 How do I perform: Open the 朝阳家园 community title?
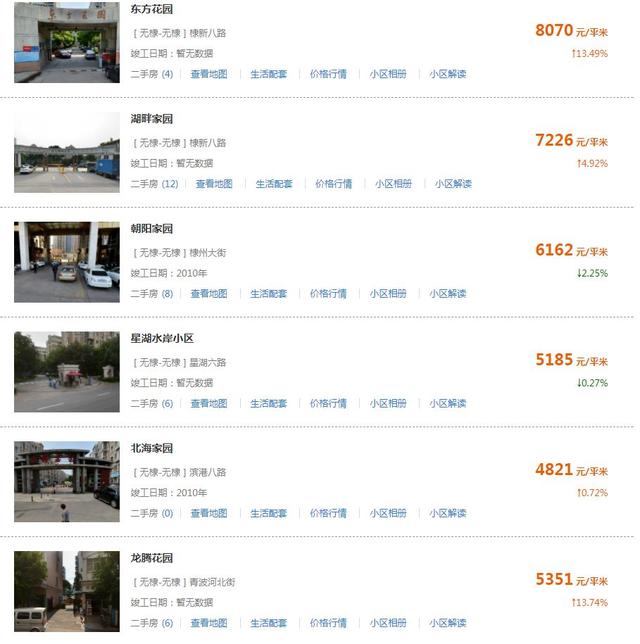[151, 229]
